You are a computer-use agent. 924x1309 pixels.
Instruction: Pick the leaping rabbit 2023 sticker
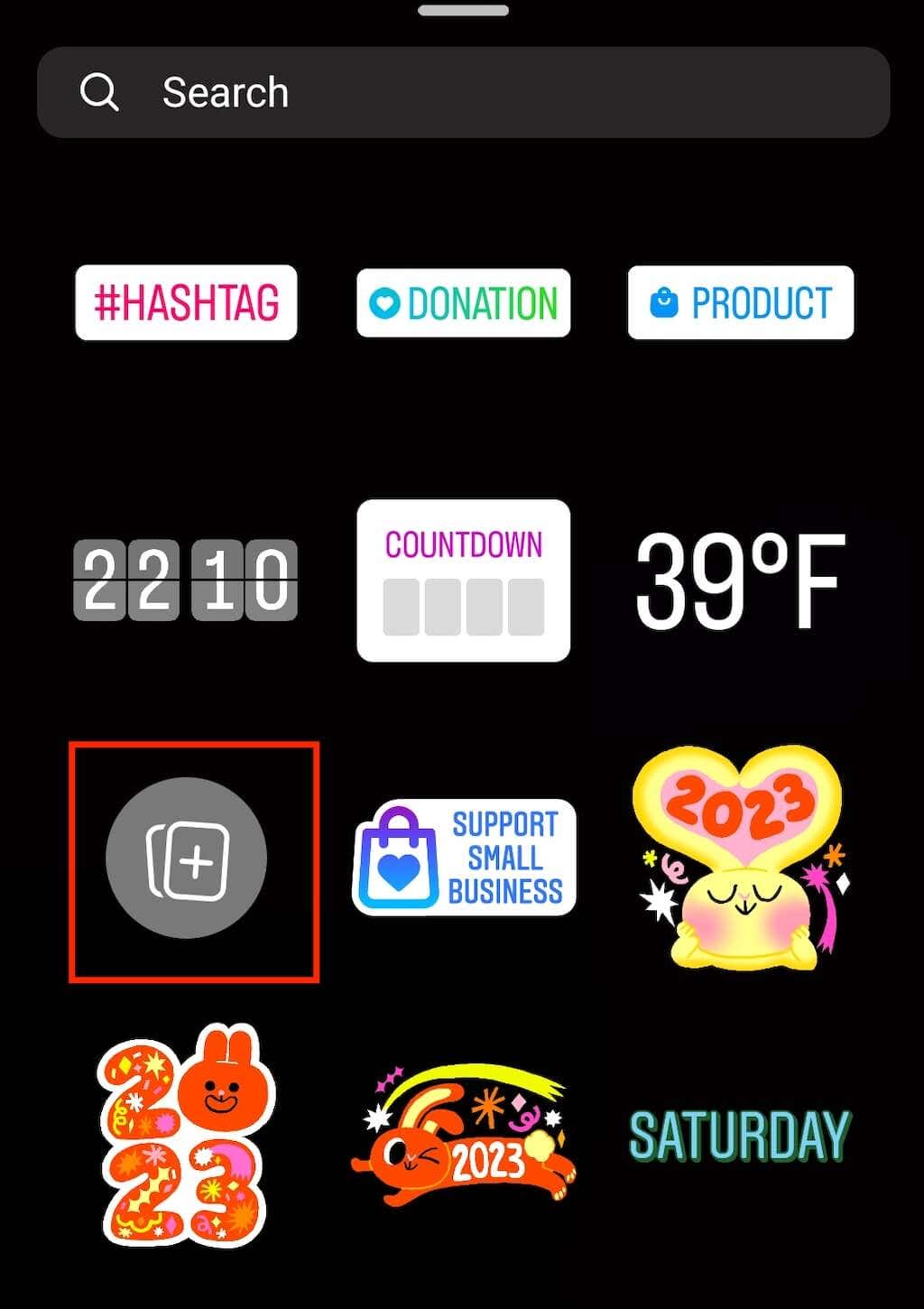(463, 1137)
